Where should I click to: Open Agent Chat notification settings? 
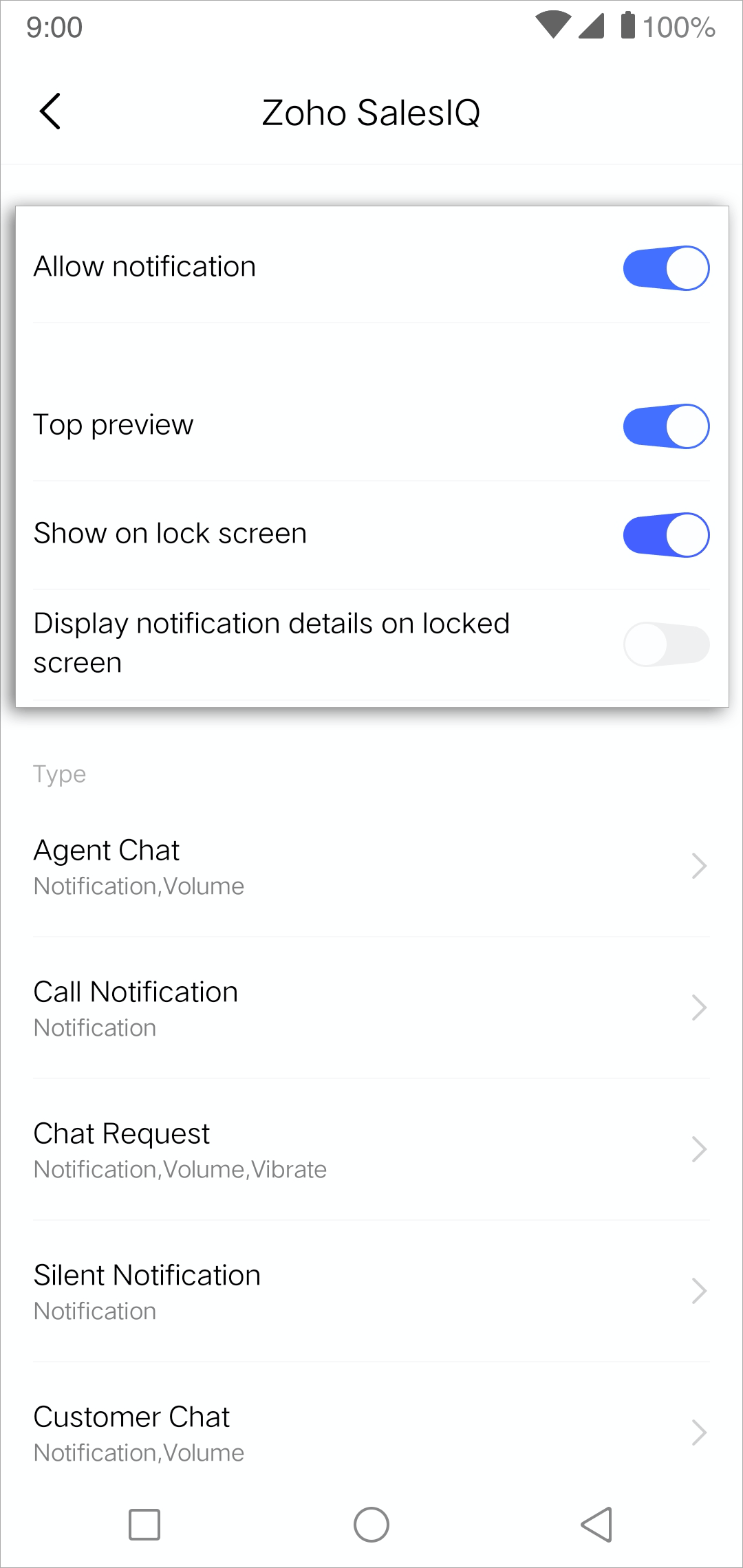[371, 866]
